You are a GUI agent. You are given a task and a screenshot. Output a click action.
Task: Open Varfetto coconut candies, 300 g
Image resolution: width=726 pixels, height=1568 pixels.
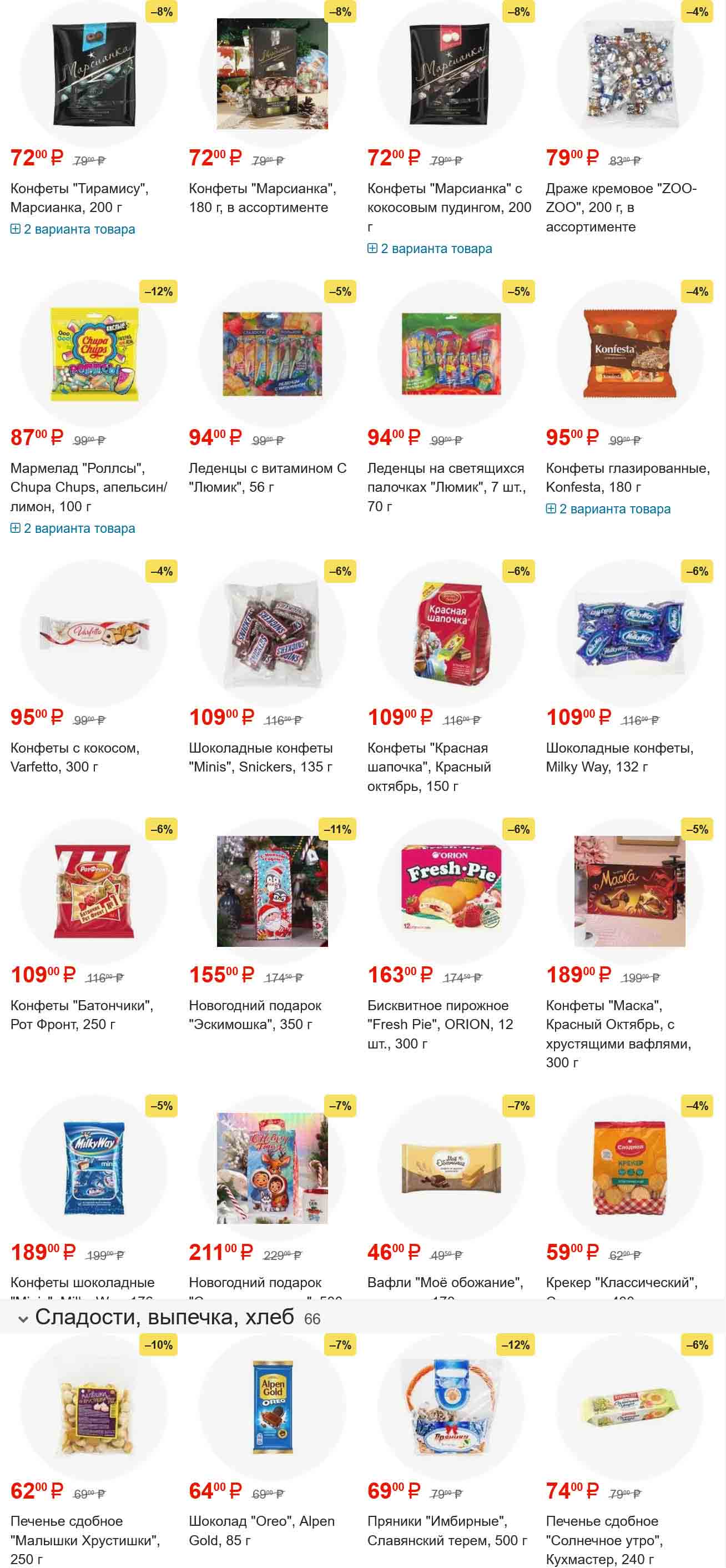coord(75,757)
